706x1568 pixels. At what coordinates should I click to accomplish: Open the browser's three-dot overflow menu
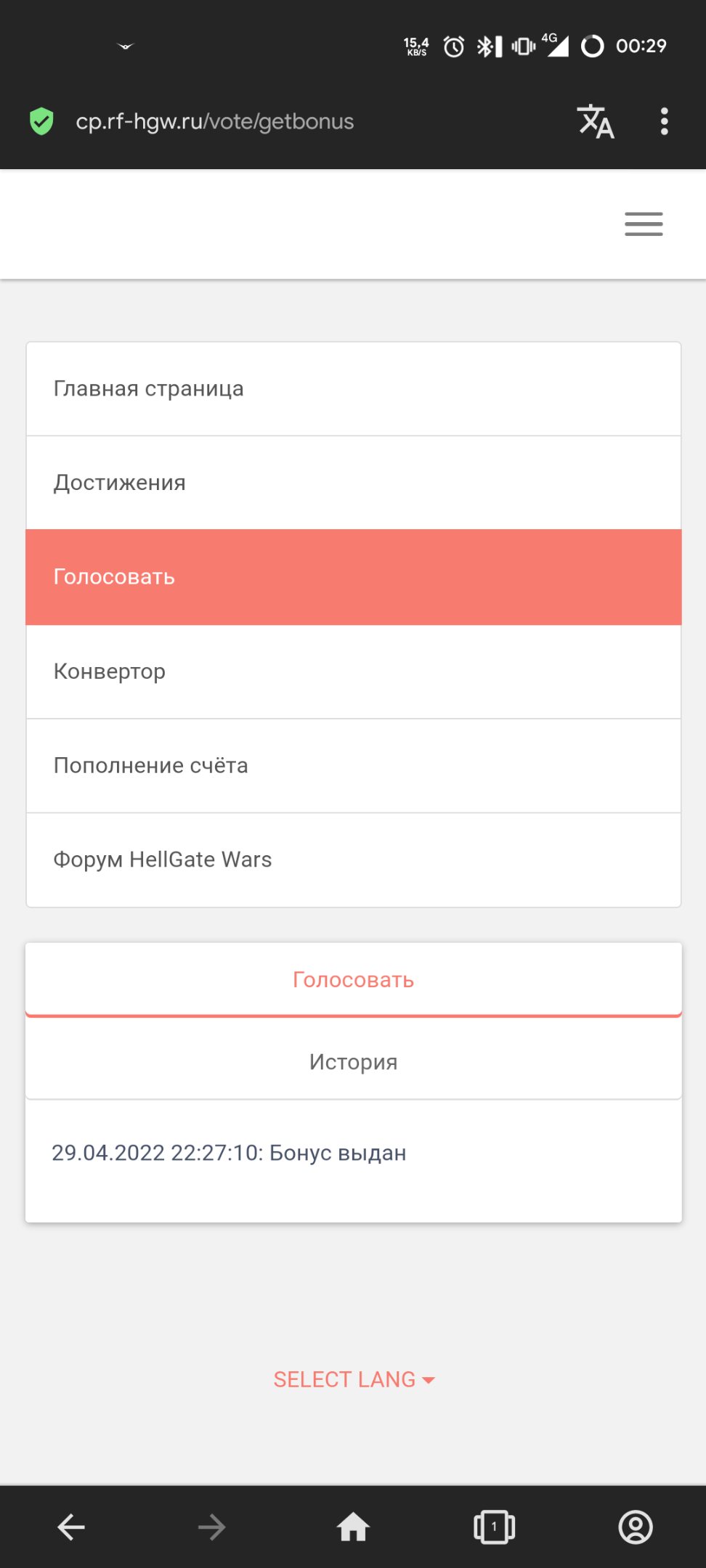coord(664,121)
